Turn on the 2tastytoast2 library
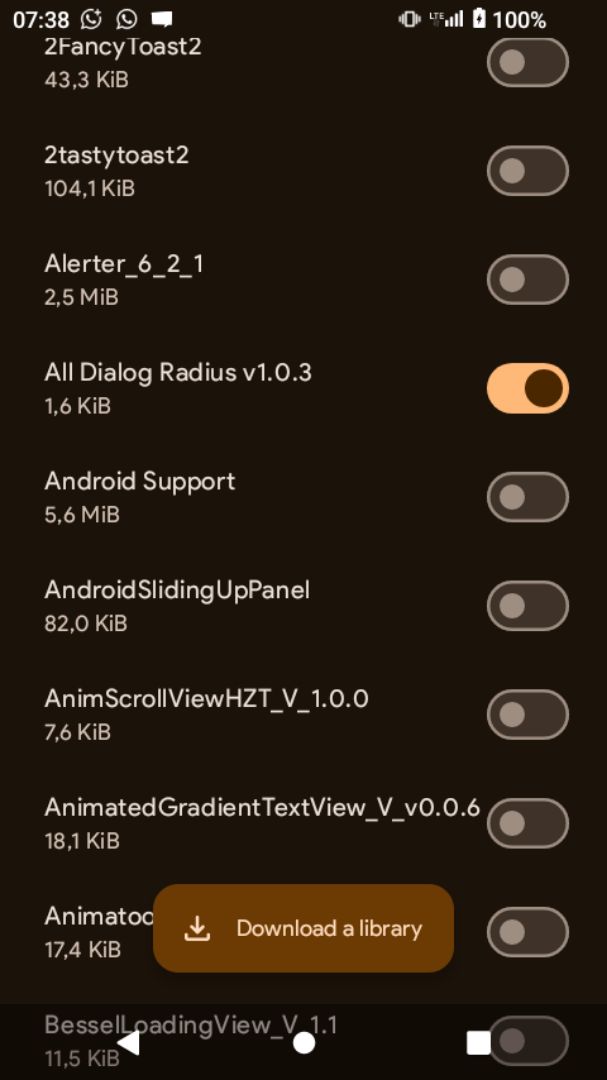 [528, 171]
